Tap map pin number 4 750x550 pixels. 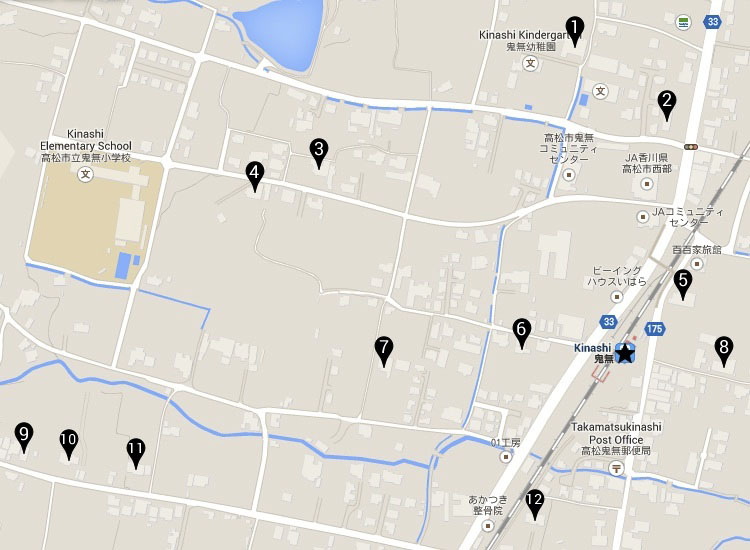(255, 175)
